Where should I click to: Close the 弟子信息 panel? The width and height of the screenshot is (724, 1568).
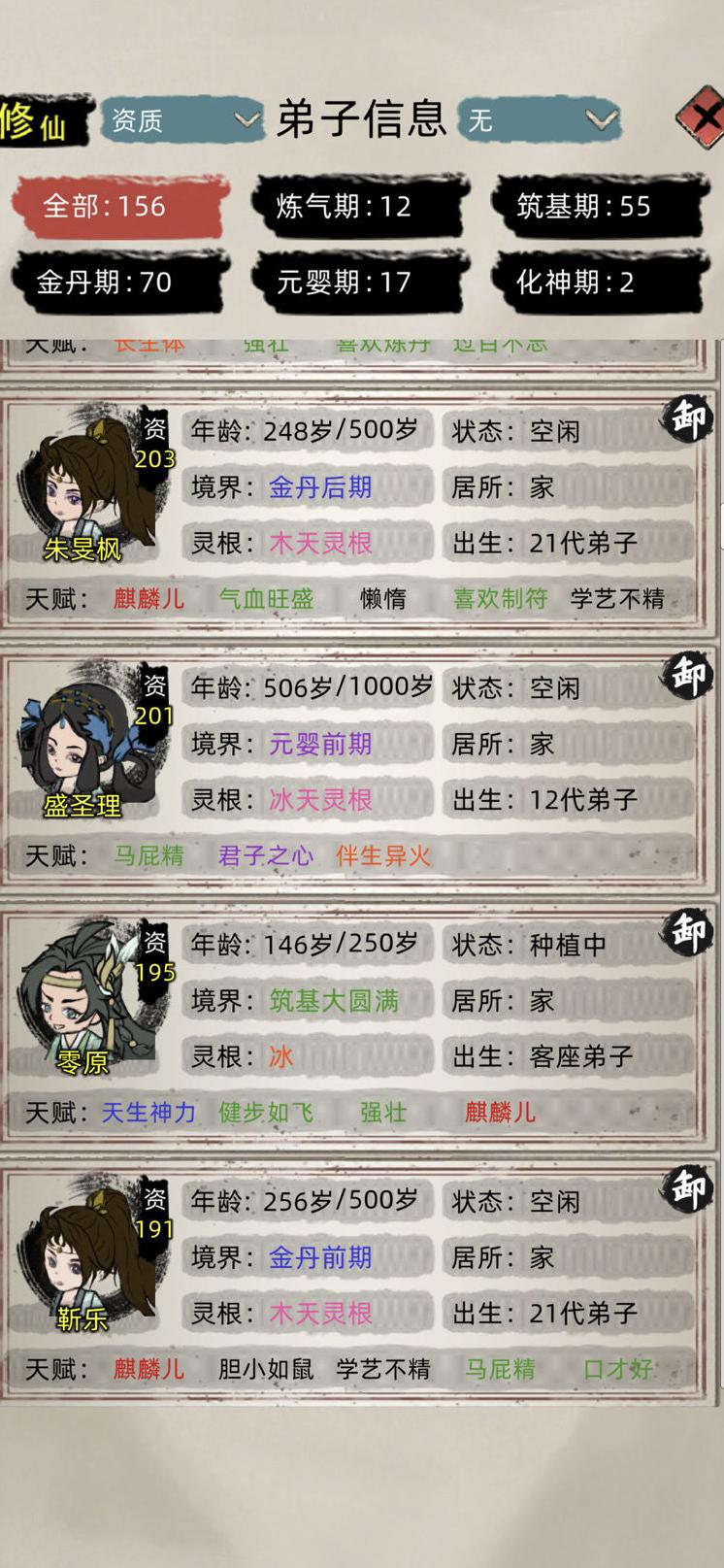pyautogui.click(x=701, y=118)
